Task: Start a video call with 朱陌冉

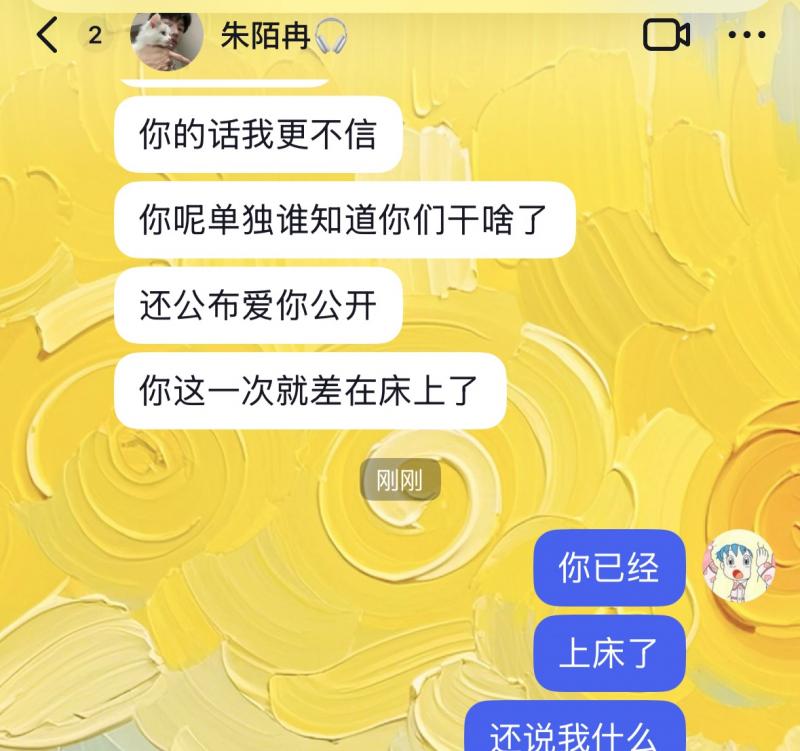Action: [666, 36]
